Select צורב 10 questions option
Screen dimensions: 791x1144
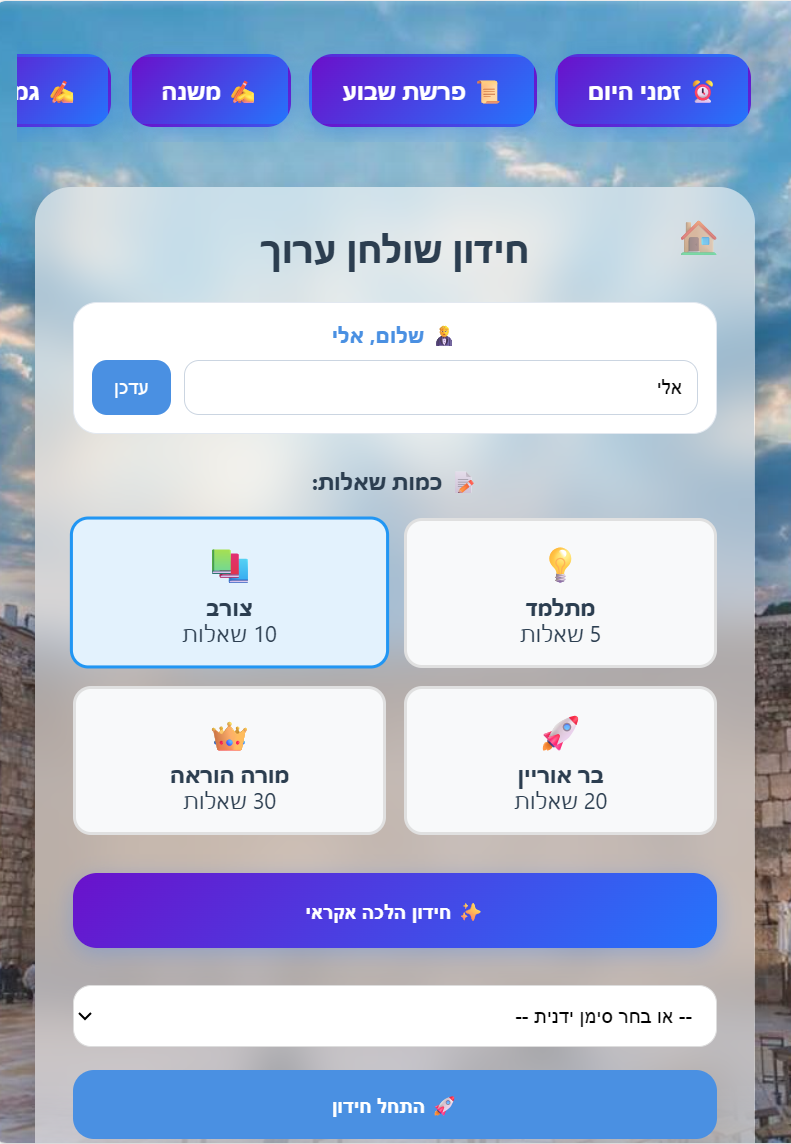coord(229,592)
